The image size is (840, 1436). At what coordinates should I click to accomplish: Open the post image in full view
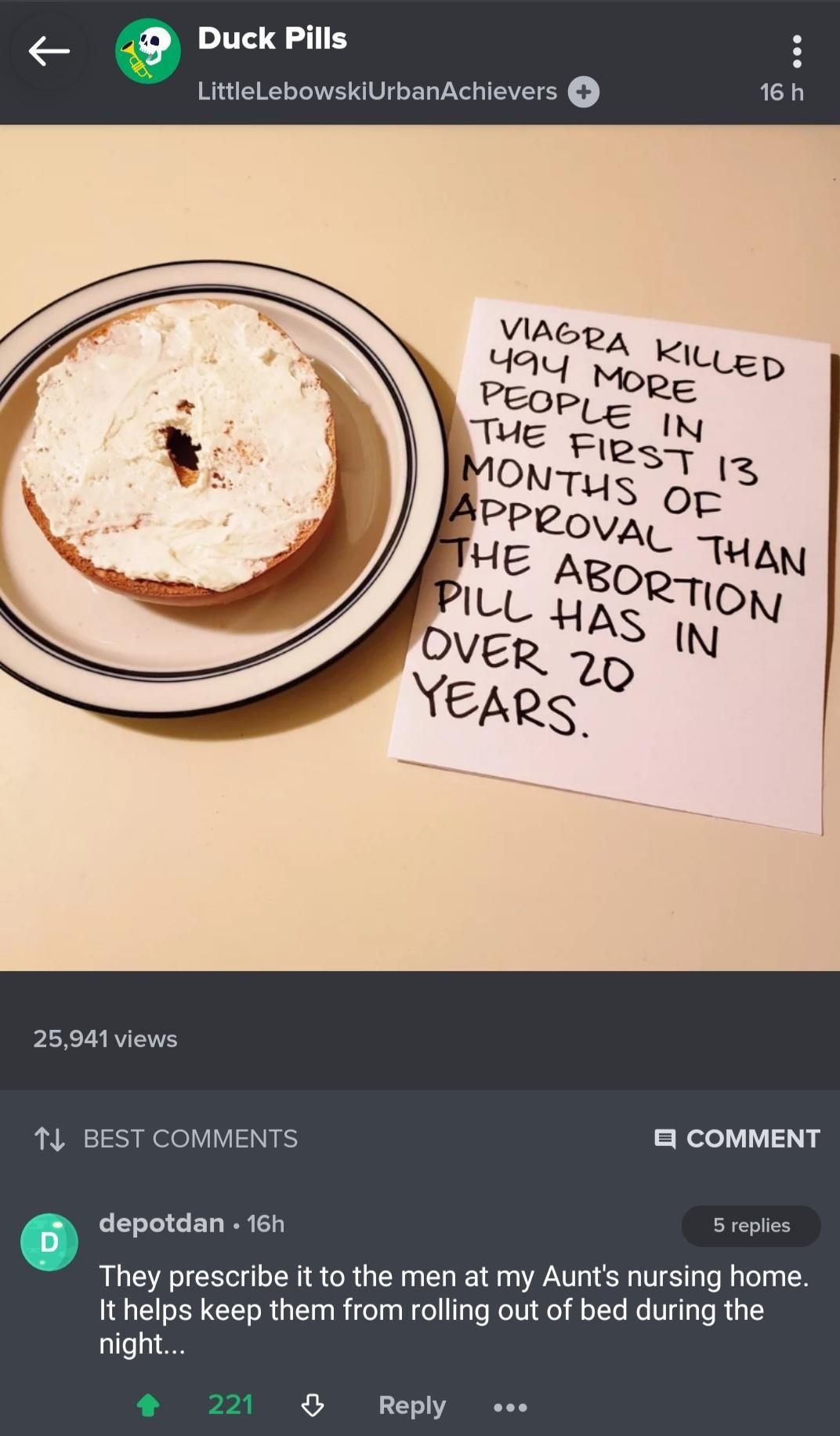(420, 547)
